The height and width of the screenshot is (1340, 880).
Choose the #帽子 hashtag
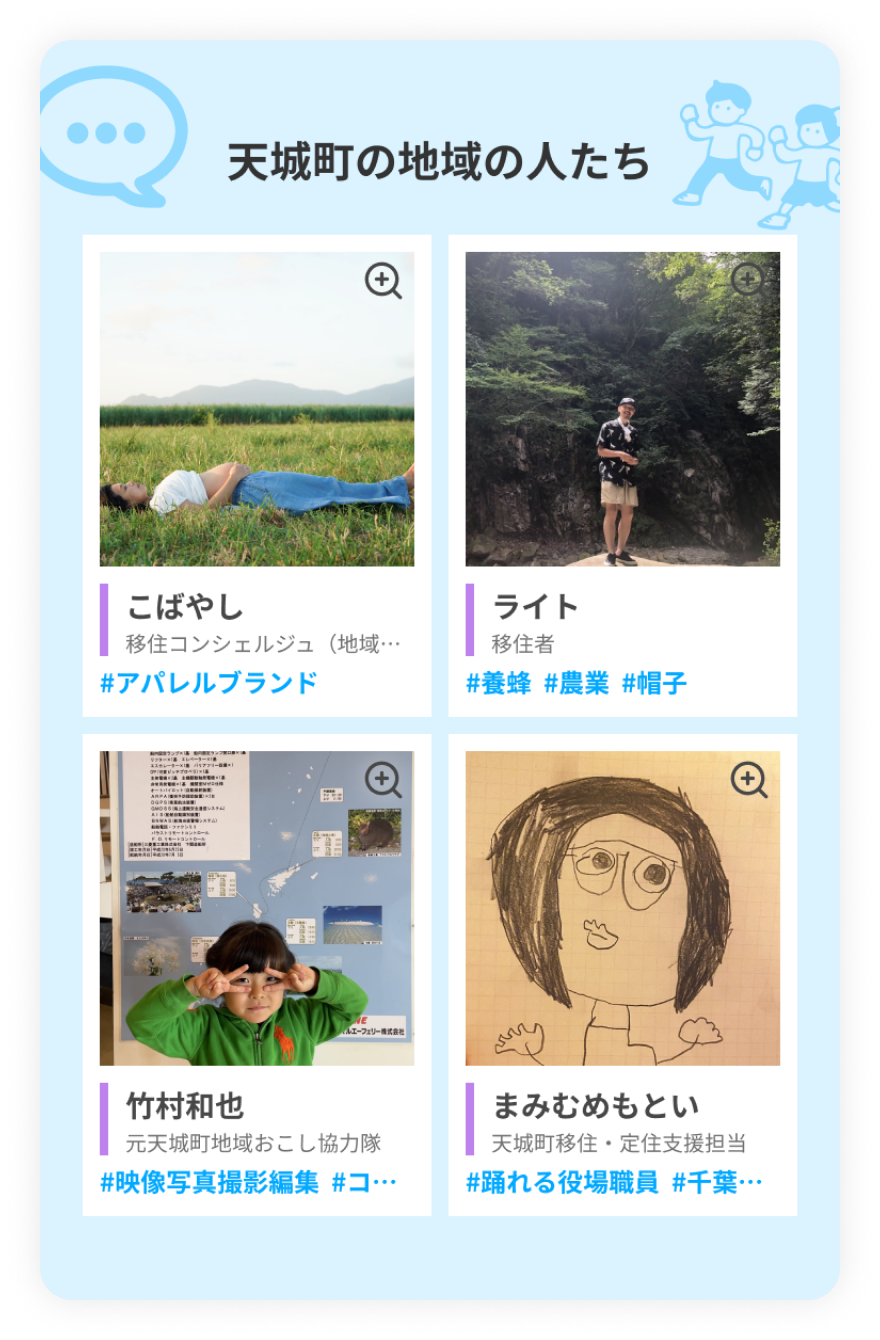click(x=654, y=683)
